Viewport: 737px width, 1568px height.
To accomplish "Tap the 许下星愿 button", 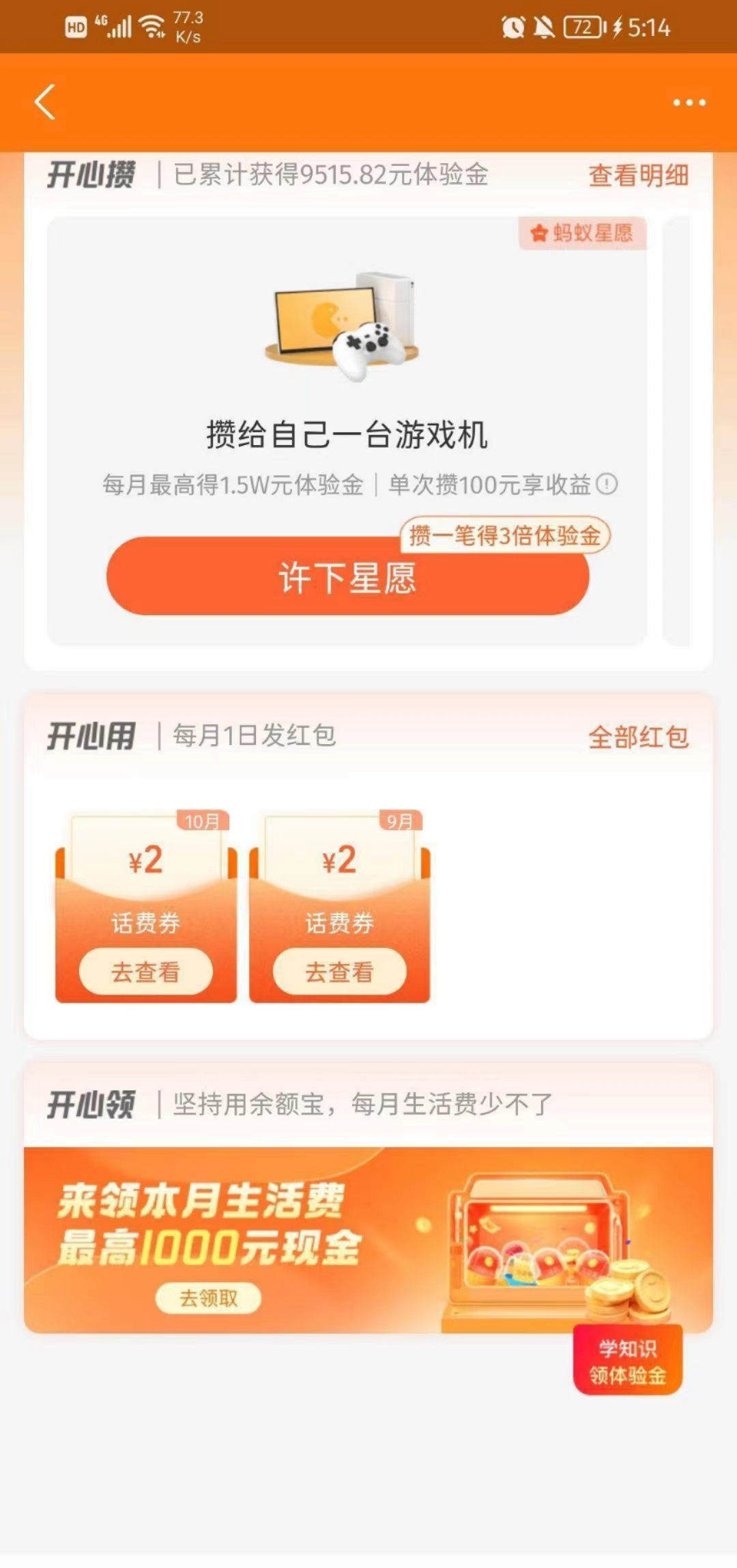I will (347, 577).
